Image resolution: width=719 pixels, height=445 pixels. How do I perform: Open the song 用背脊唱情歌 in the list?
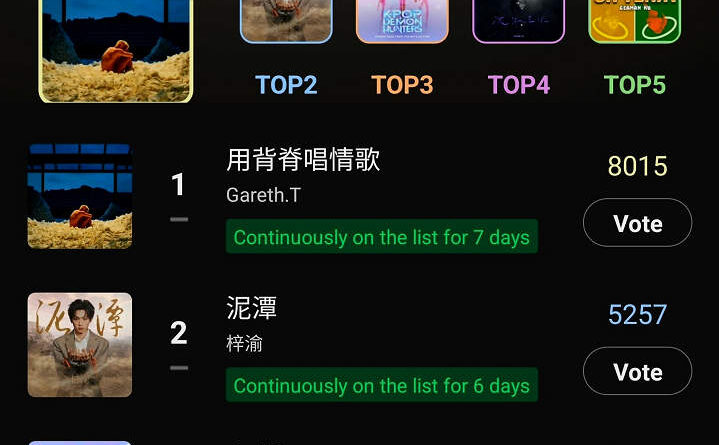click(x=303, y=161)
